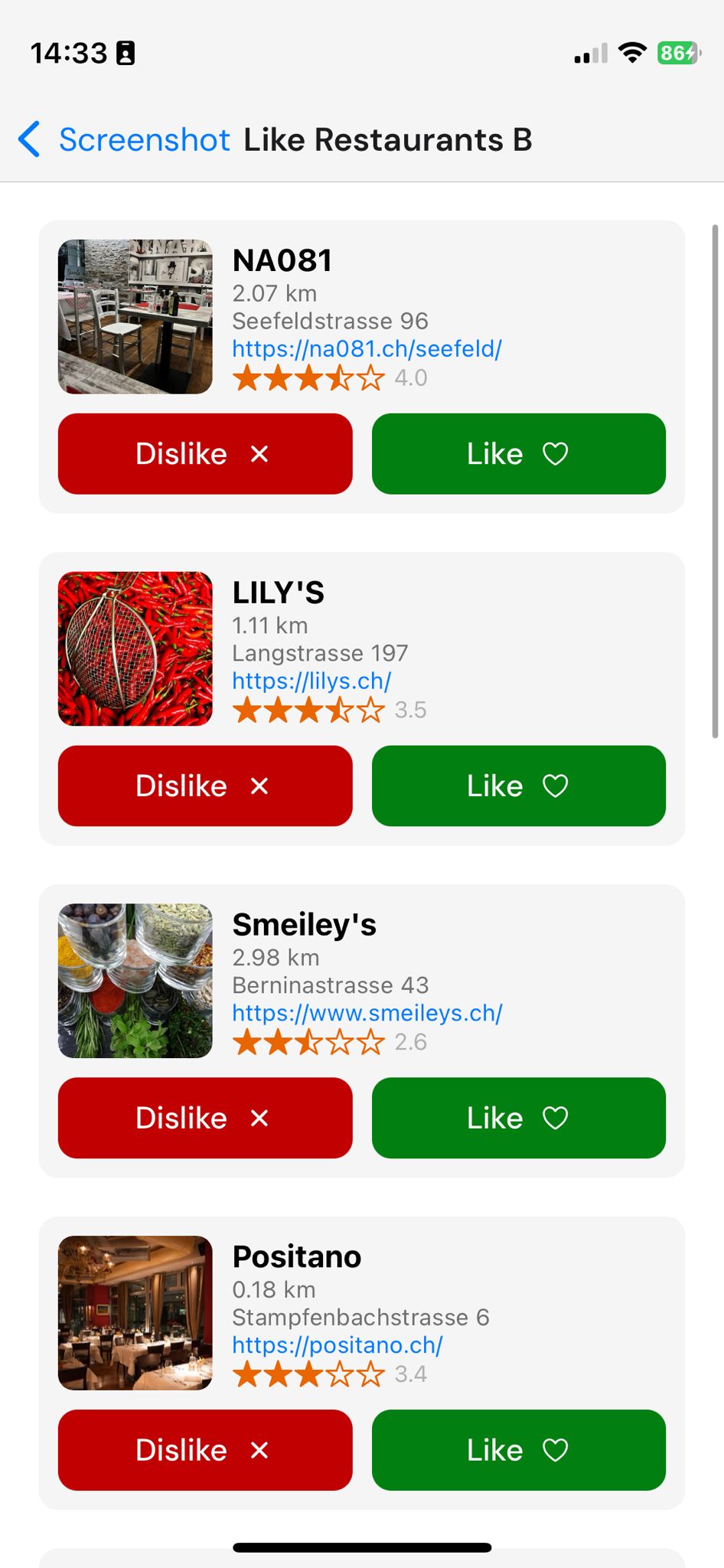This screenshot has height=1568, width=724.
Task: Go back to the Screenshot page
Action: [x=124, y=140]
